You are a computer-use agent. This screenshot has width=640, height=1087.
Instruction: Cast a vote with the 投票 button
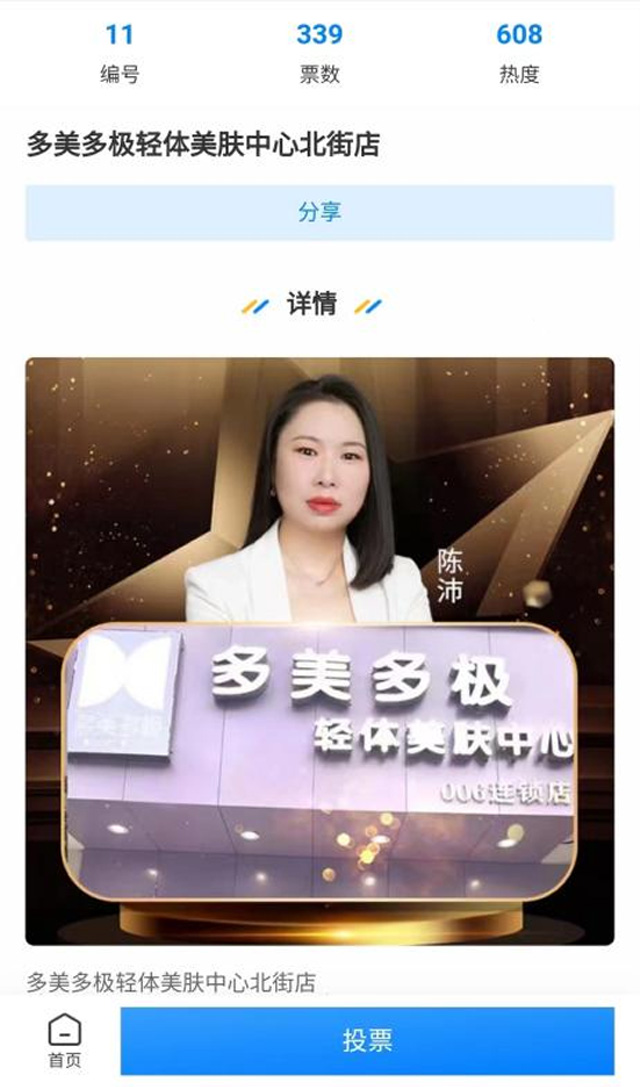[367, 1041]
